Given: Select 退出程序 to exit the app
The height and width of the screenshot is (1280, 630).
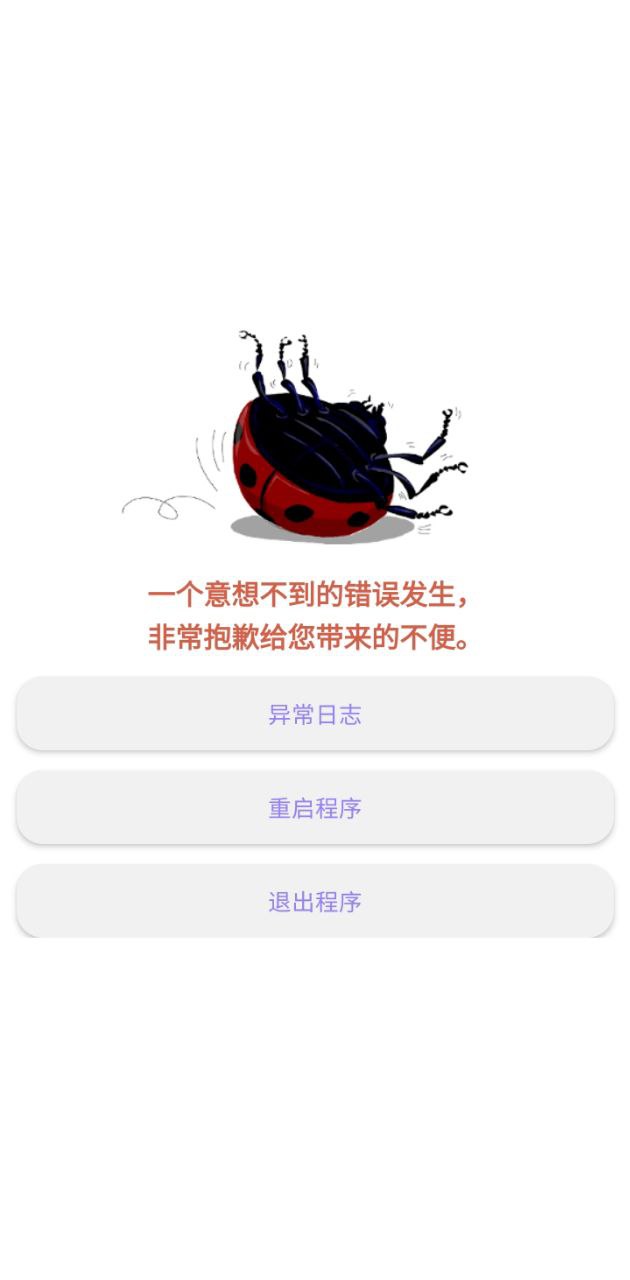Looking at the screenshot, I should (315, 902).
